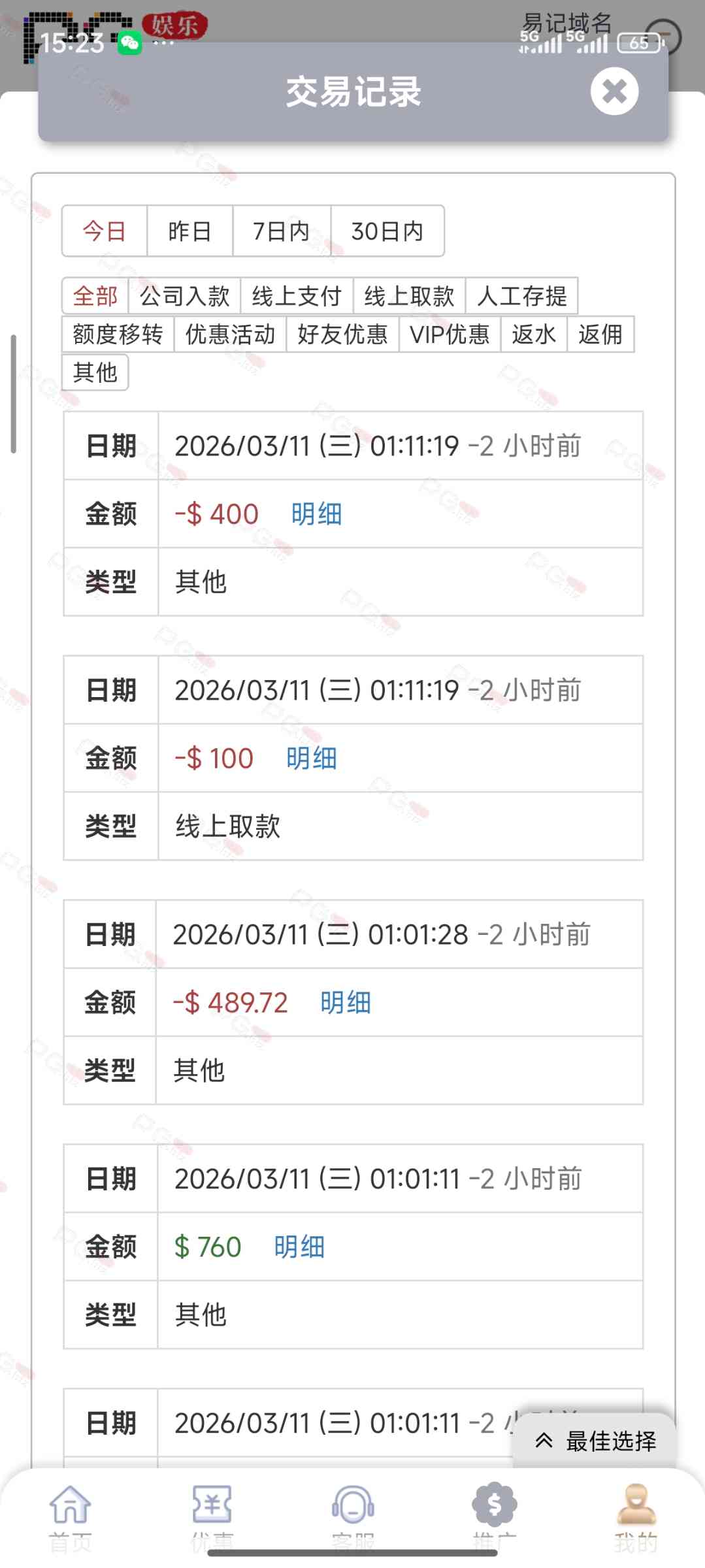Filter by 返佣
Viewport: 705px width, 1568px height.
600,335
